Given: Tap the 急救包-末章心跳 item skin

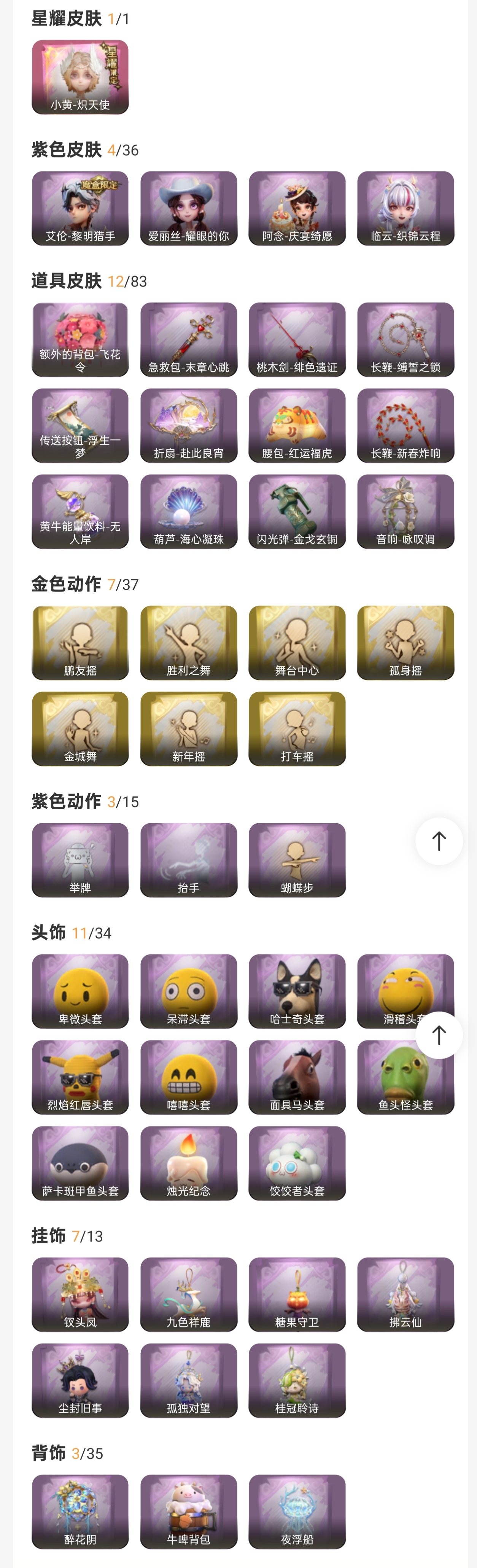Looking at the screenshot, I should point(189,339).
